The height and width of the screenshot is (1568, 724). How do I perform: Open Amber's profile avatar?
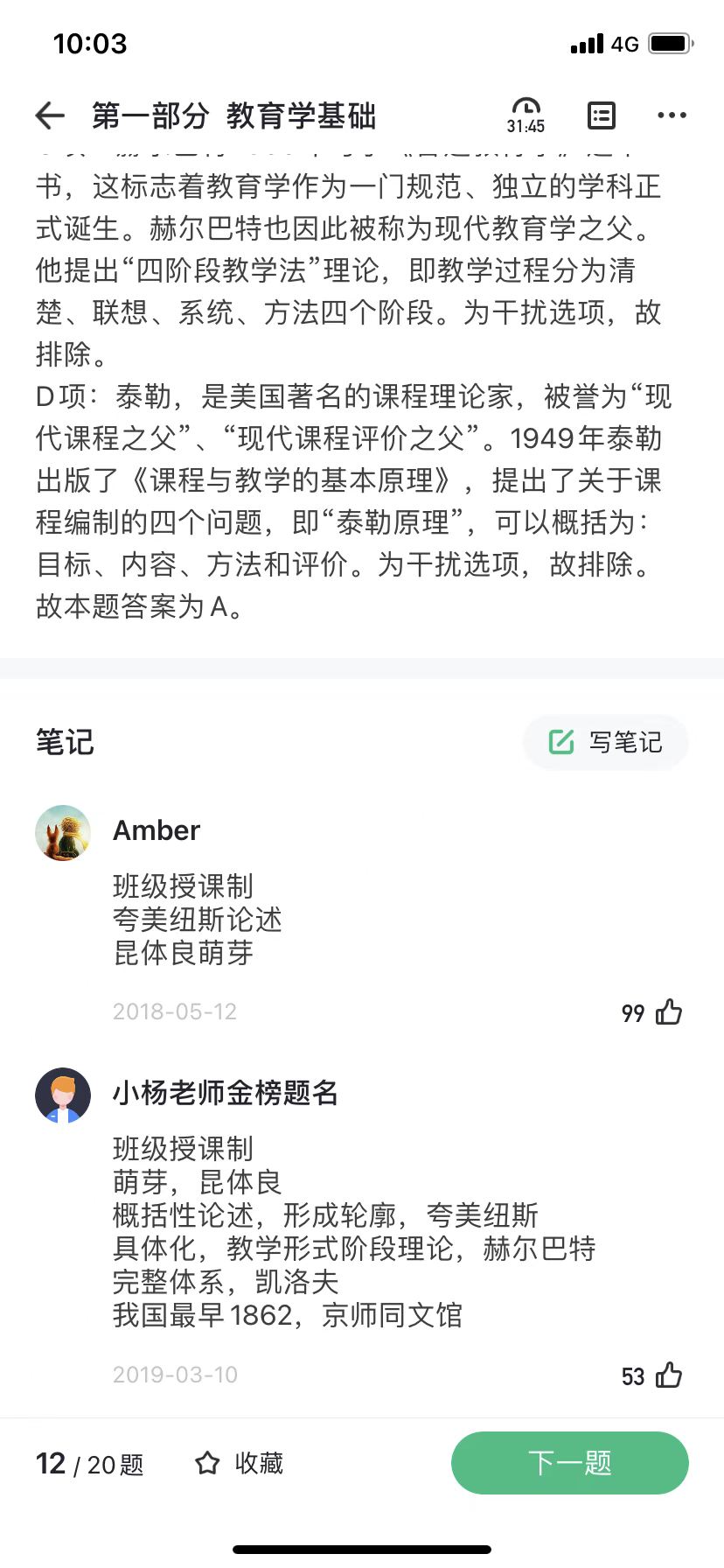coord(63,832)
